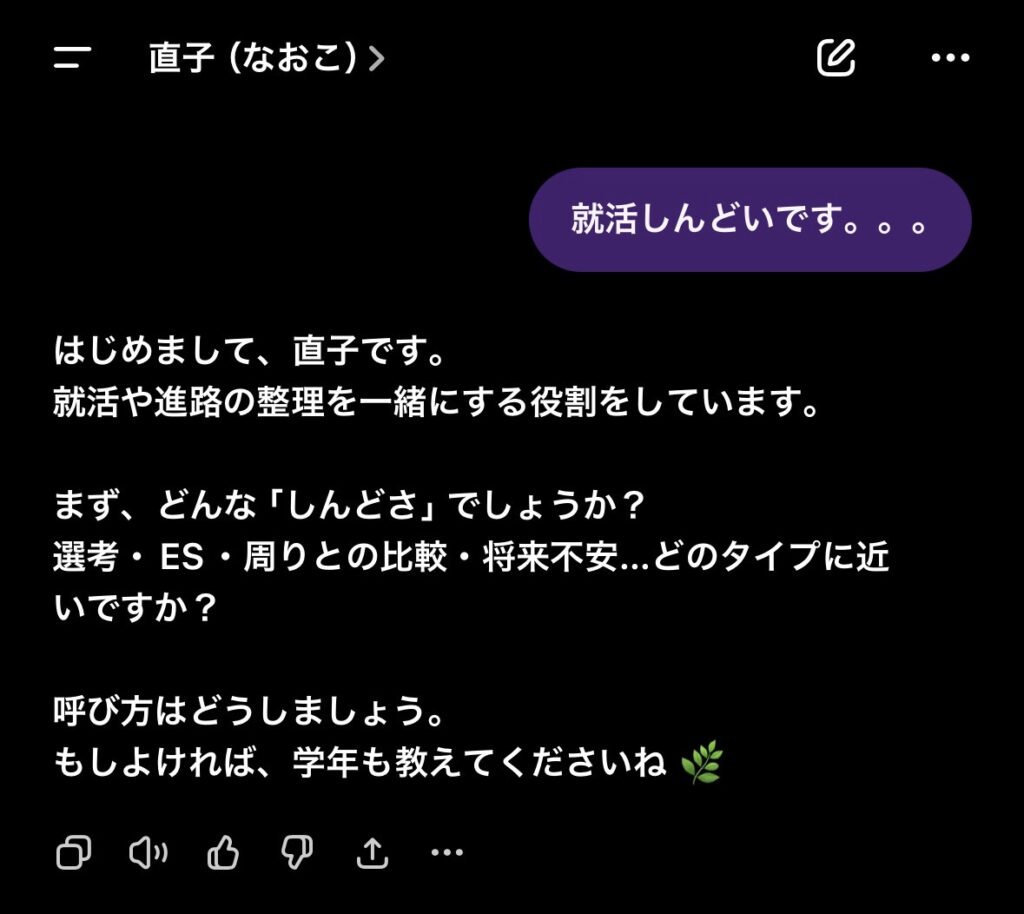Read the response aloud

tap(148, 852)
